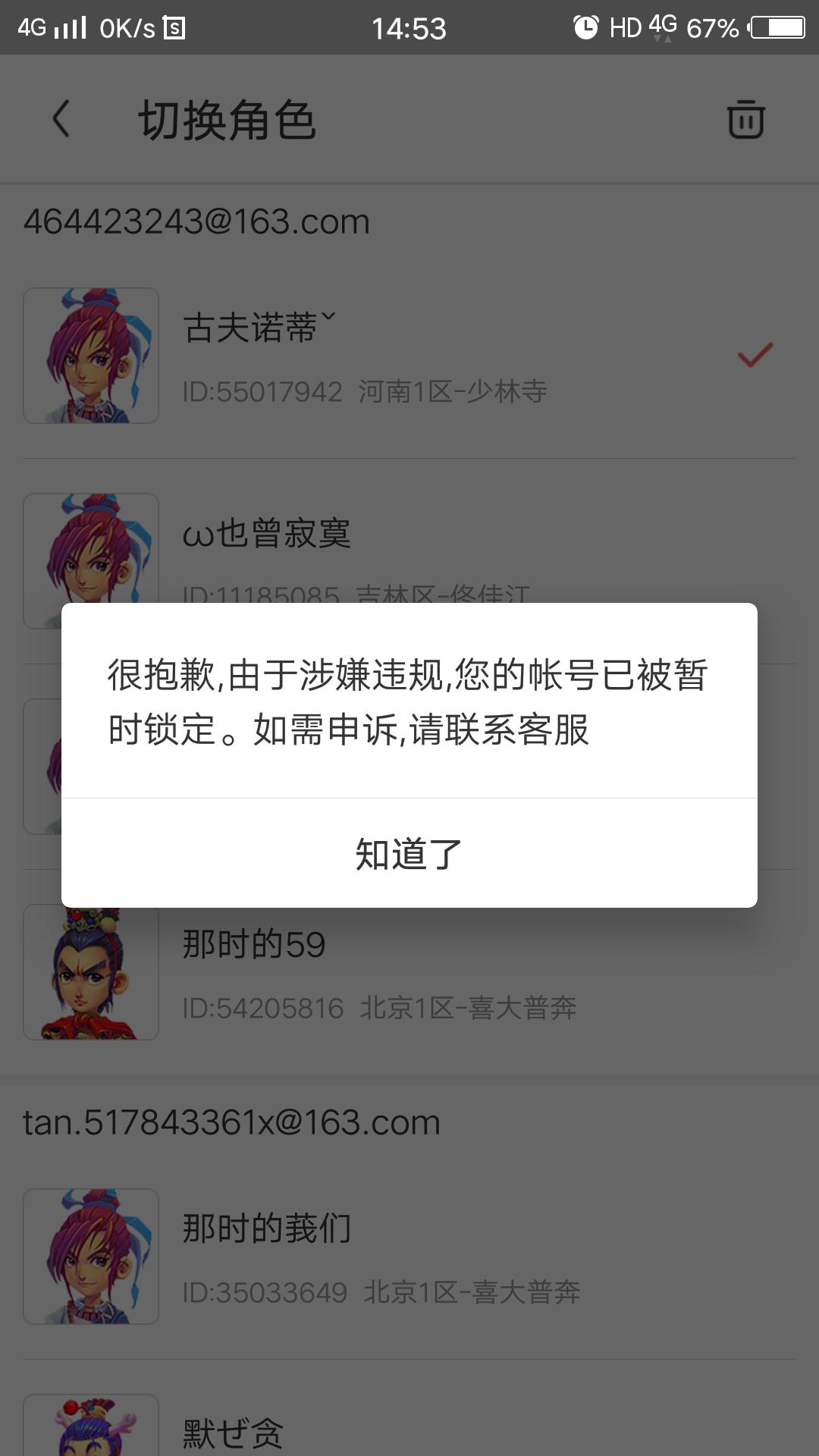This screenshot has width=819, height=1456.
Task: Go back from 切换角色 screen
Action: click(62, 119)
